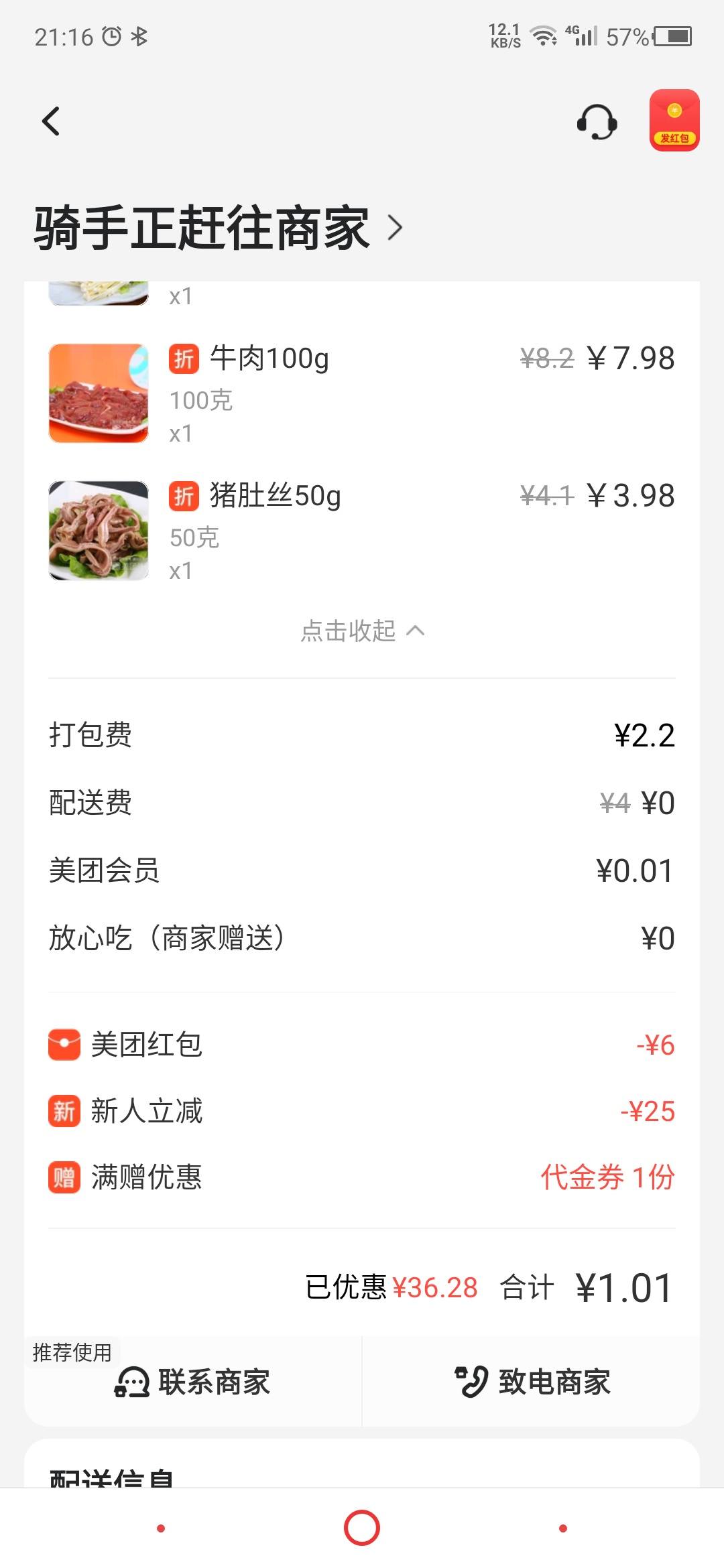Call the merchant via 致电商家

(x=532, y=1382)
